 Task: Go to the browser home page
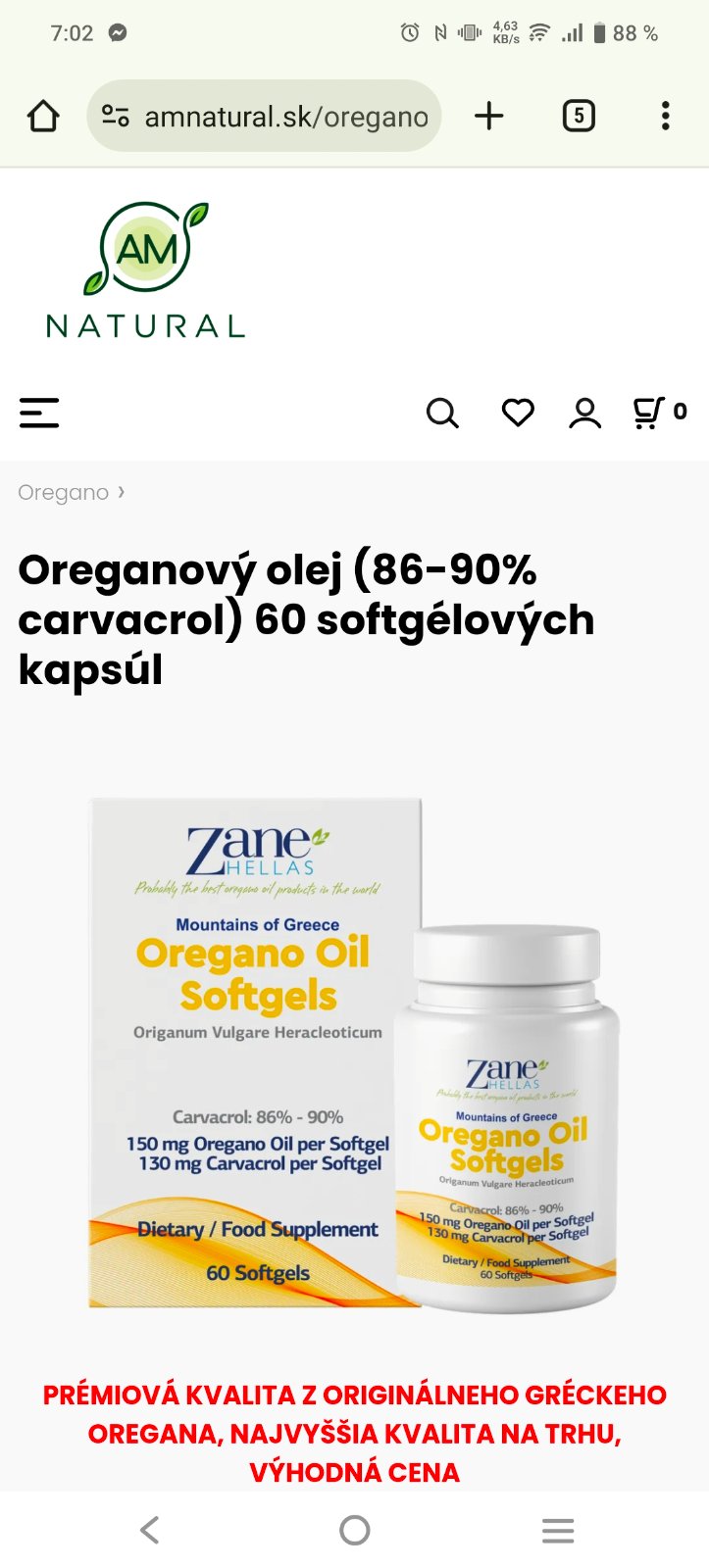[x=43, y=117]
